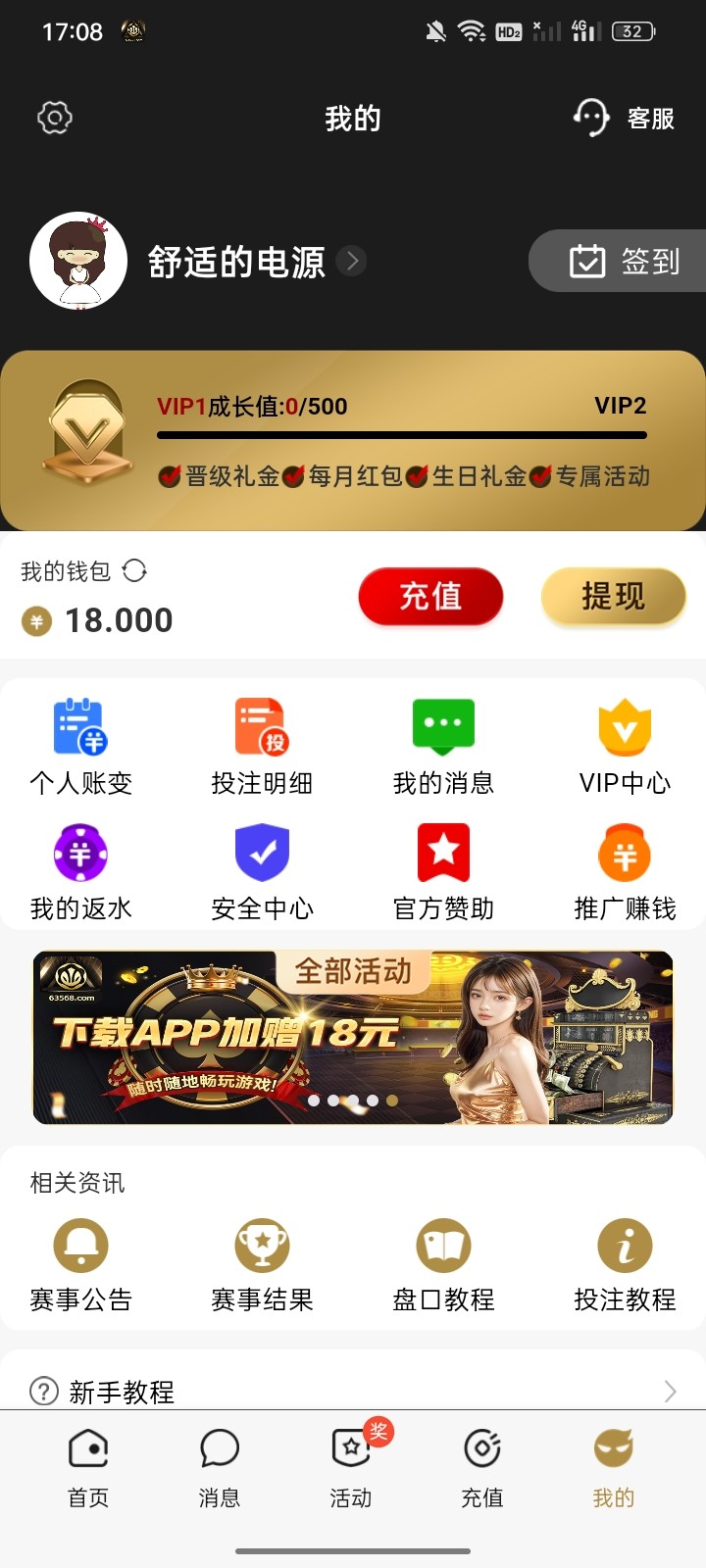
Task: Open 安全中心
Action: pos(262,872)
